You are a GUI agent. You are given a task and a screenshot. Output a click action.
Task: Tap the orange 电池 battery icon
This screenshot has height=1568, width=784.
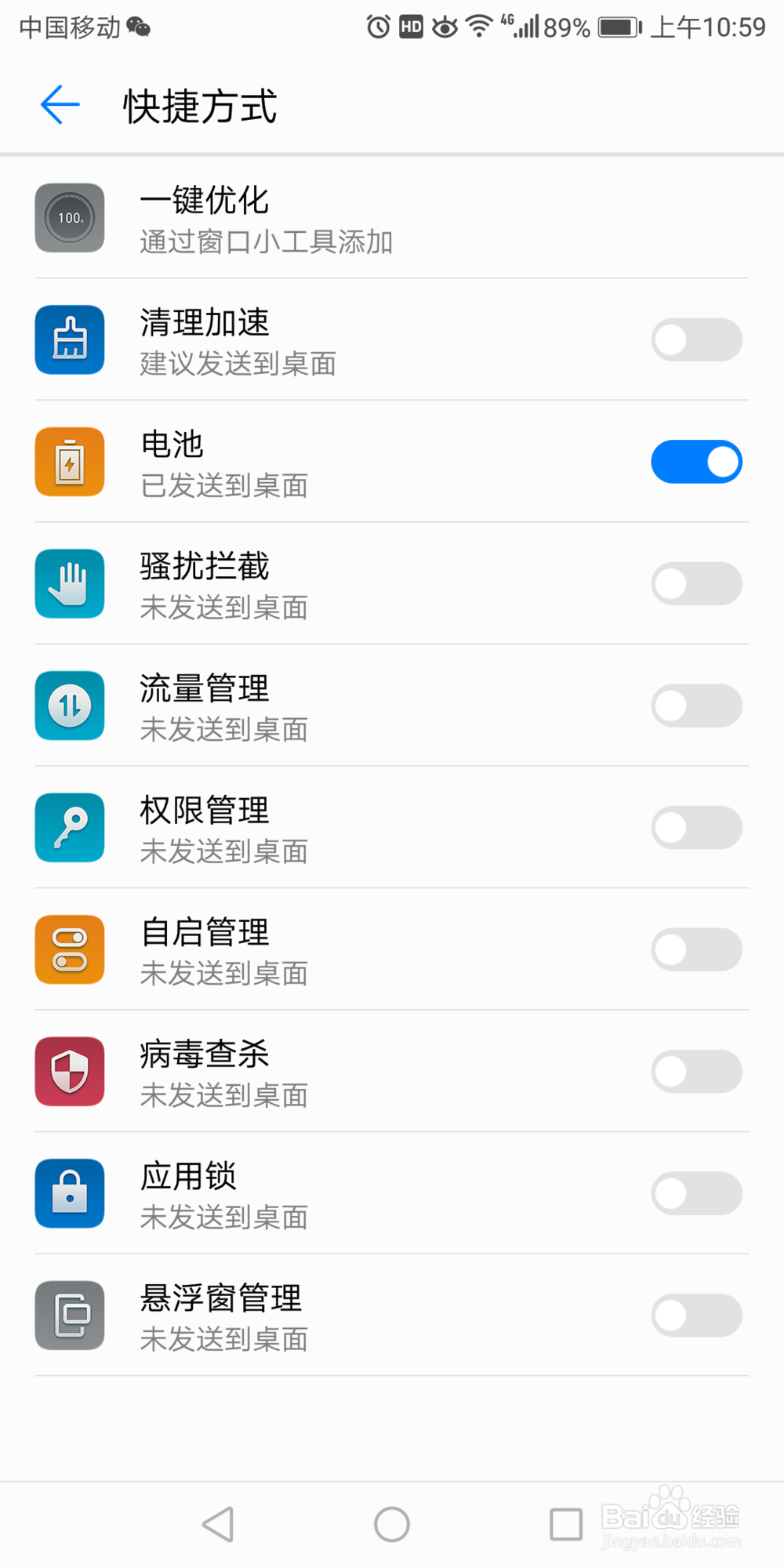coord(69,462)
